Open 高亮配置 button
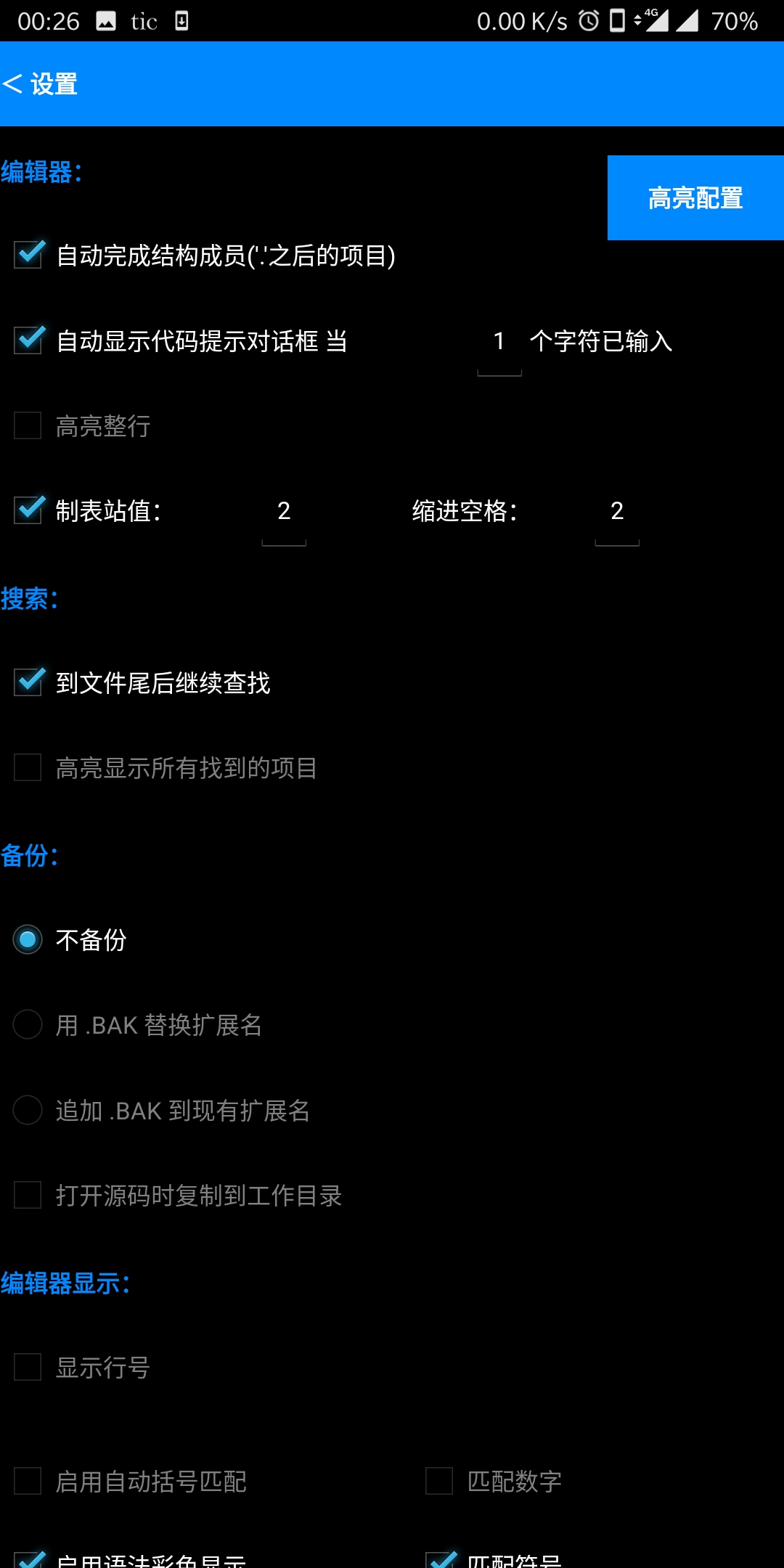Screen dimensions: 784x1568 [695, 197]
